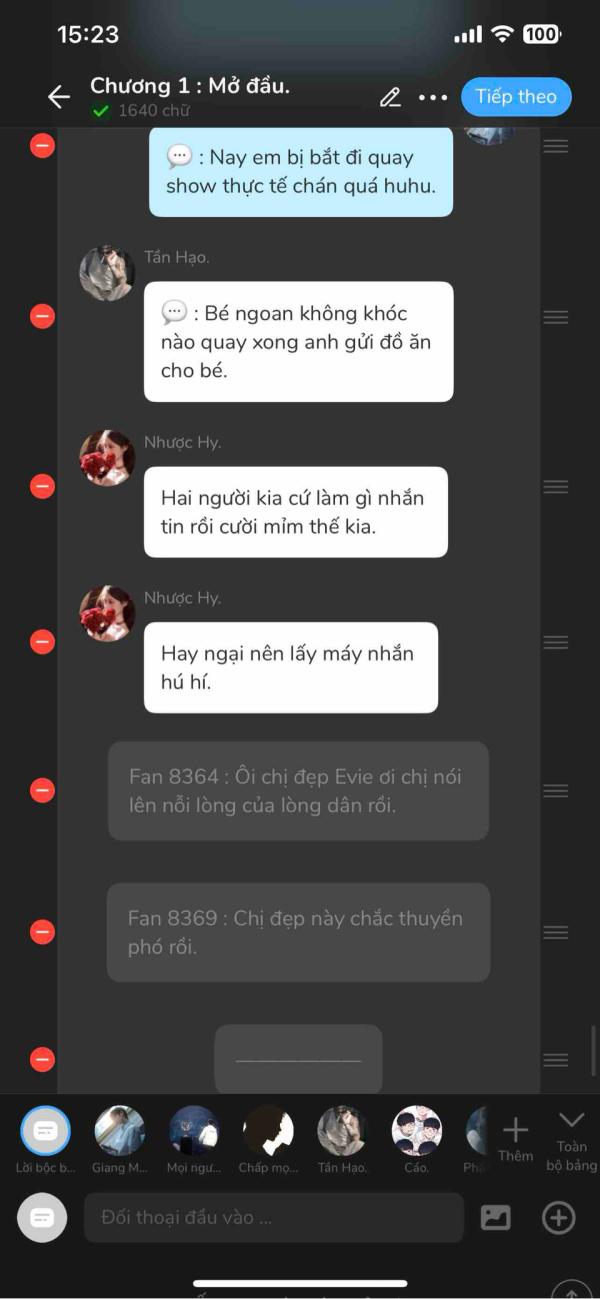Focus the Đối thoại đầu vào field

tap(274, 1217)
